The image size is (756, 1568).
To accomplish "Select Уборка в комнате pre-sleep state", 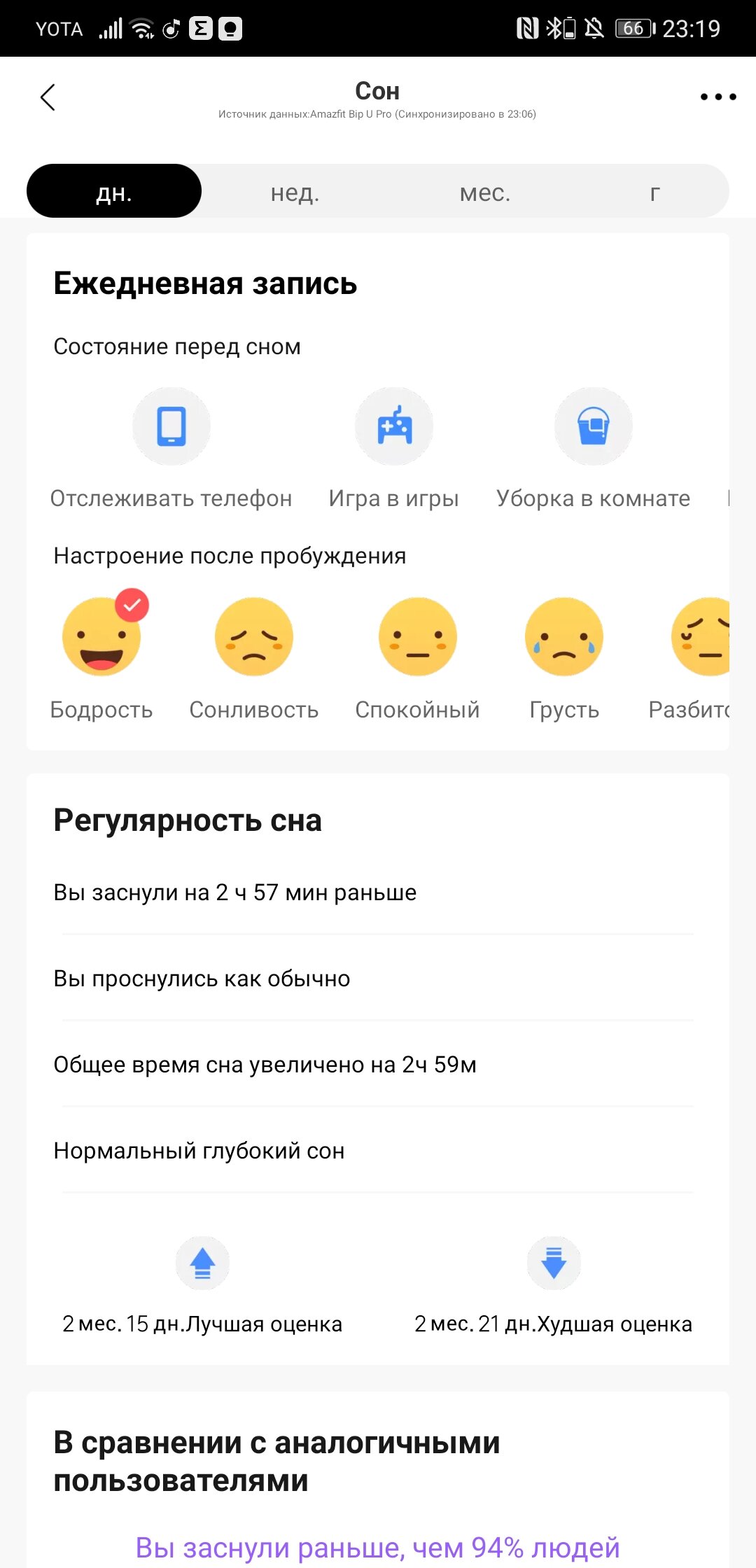I will (593, 426).
